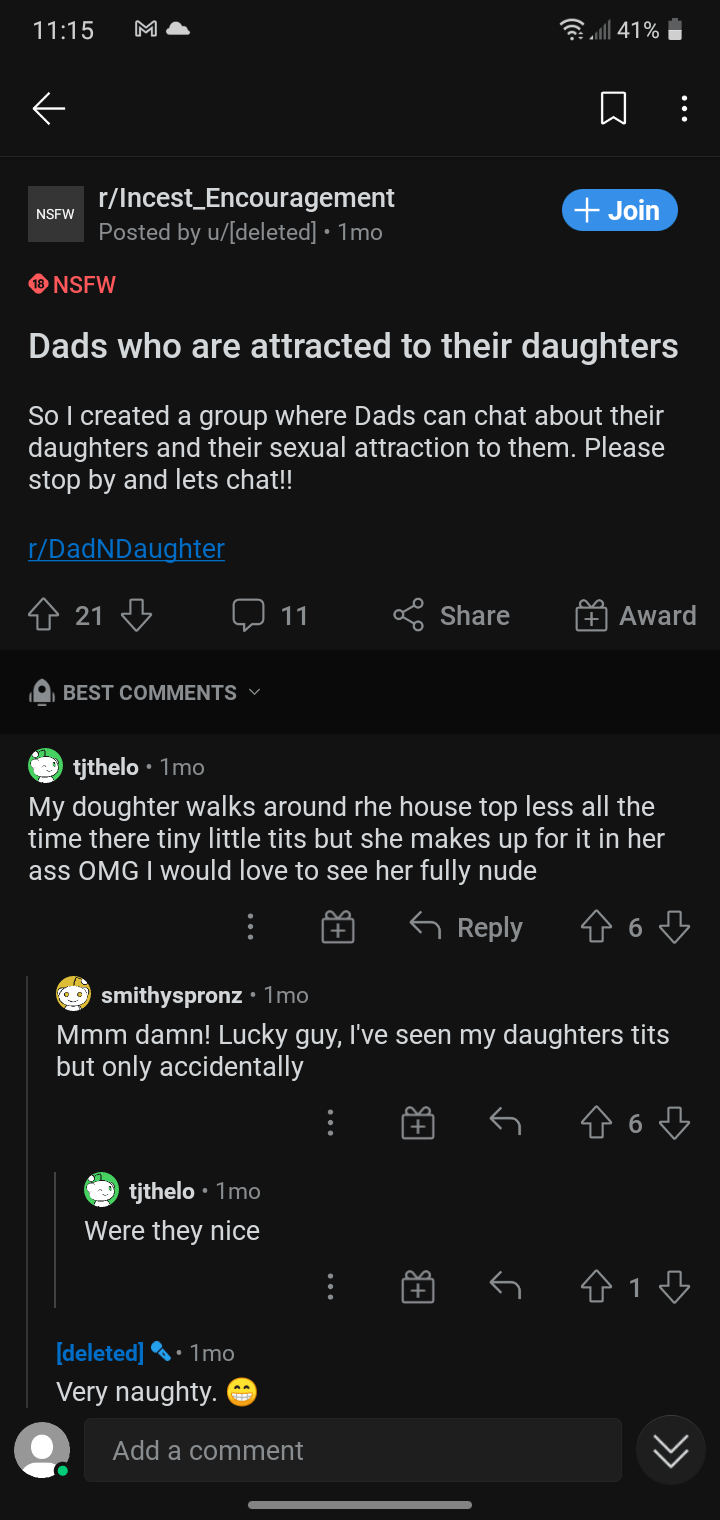Focus the Add a comment field
Viewport: 720px width, 1520px height.
pos(353,1450)
